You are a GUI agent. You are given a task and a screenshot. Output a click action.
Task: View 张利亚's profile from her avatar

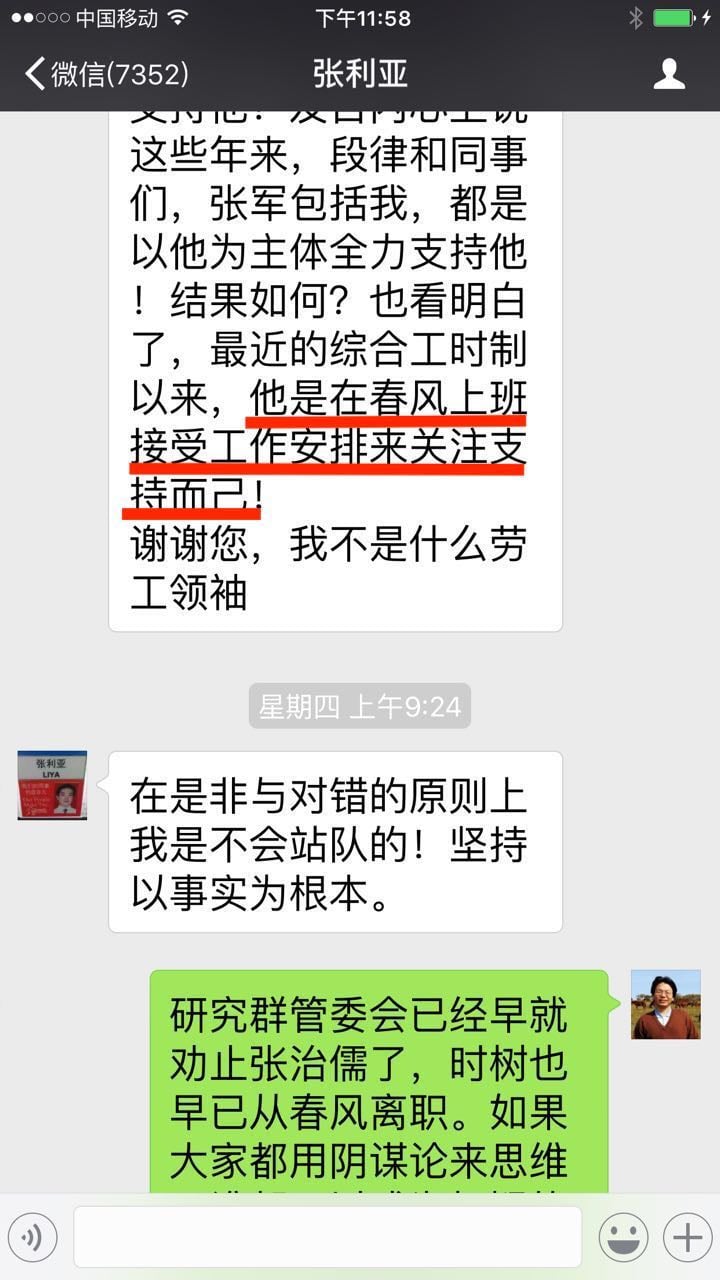(x=52, y=785)
